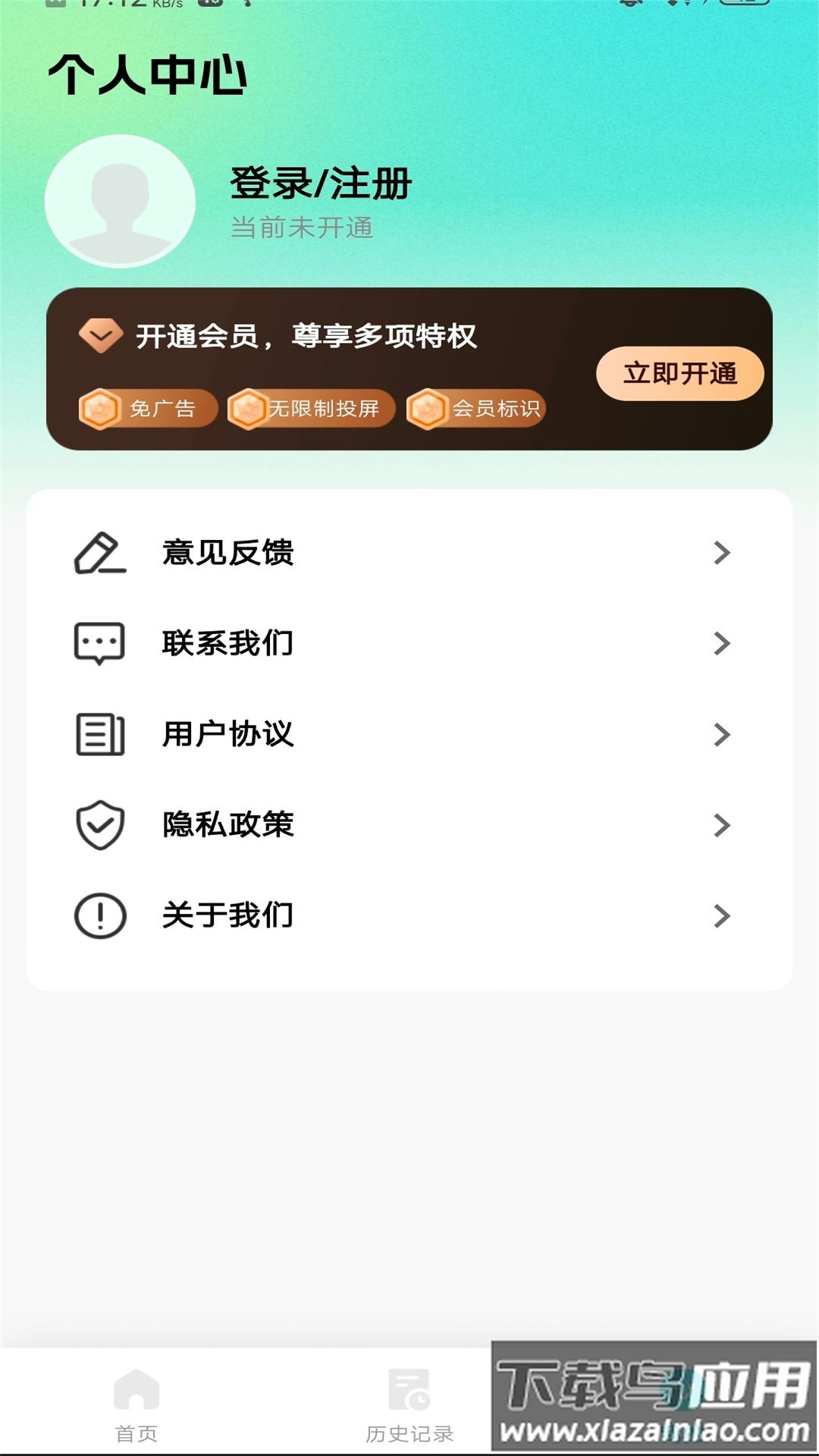Tap the 会员标识 privilege label

[497, 408]
